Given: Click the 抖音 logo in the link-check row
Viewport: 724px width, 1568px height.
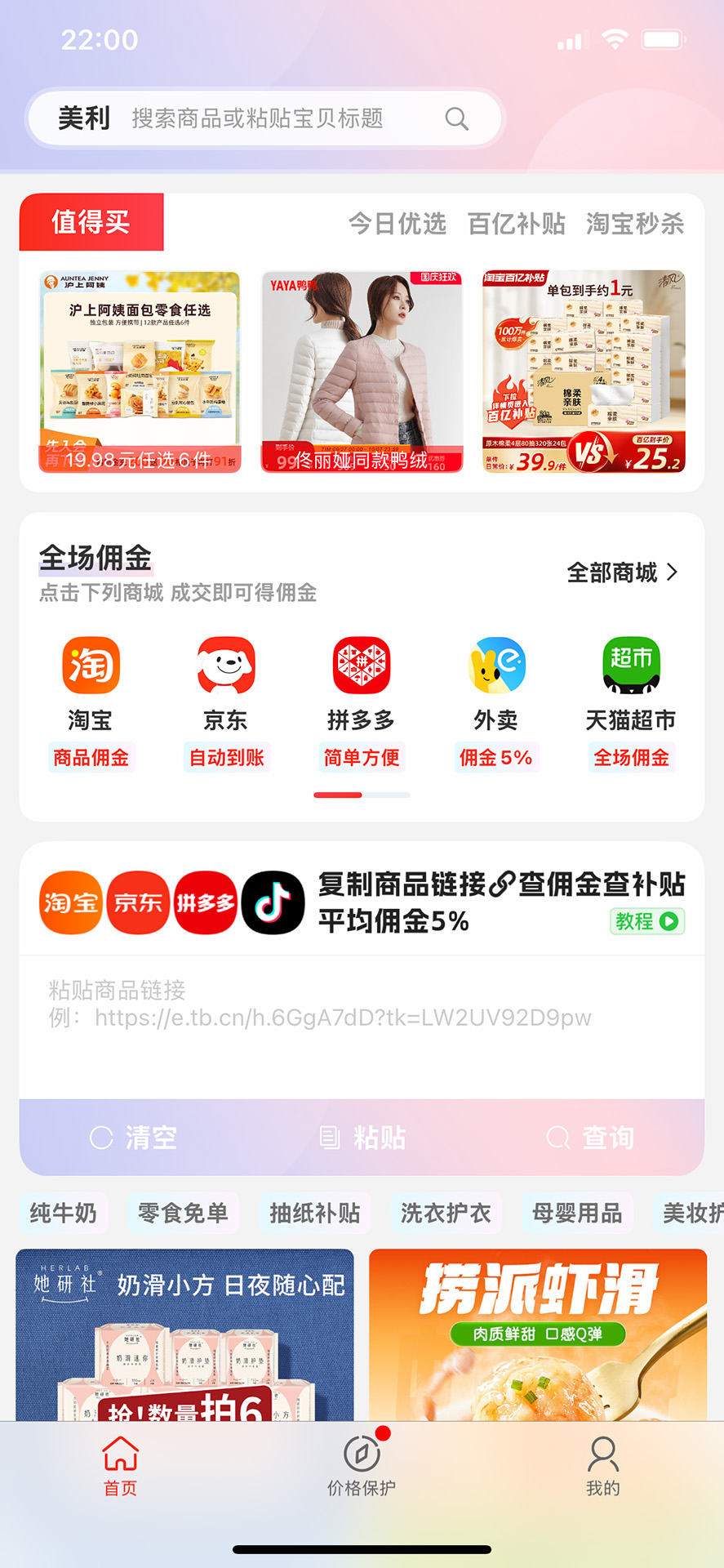Looking at the screenshot, I should (x=273, y=901).
